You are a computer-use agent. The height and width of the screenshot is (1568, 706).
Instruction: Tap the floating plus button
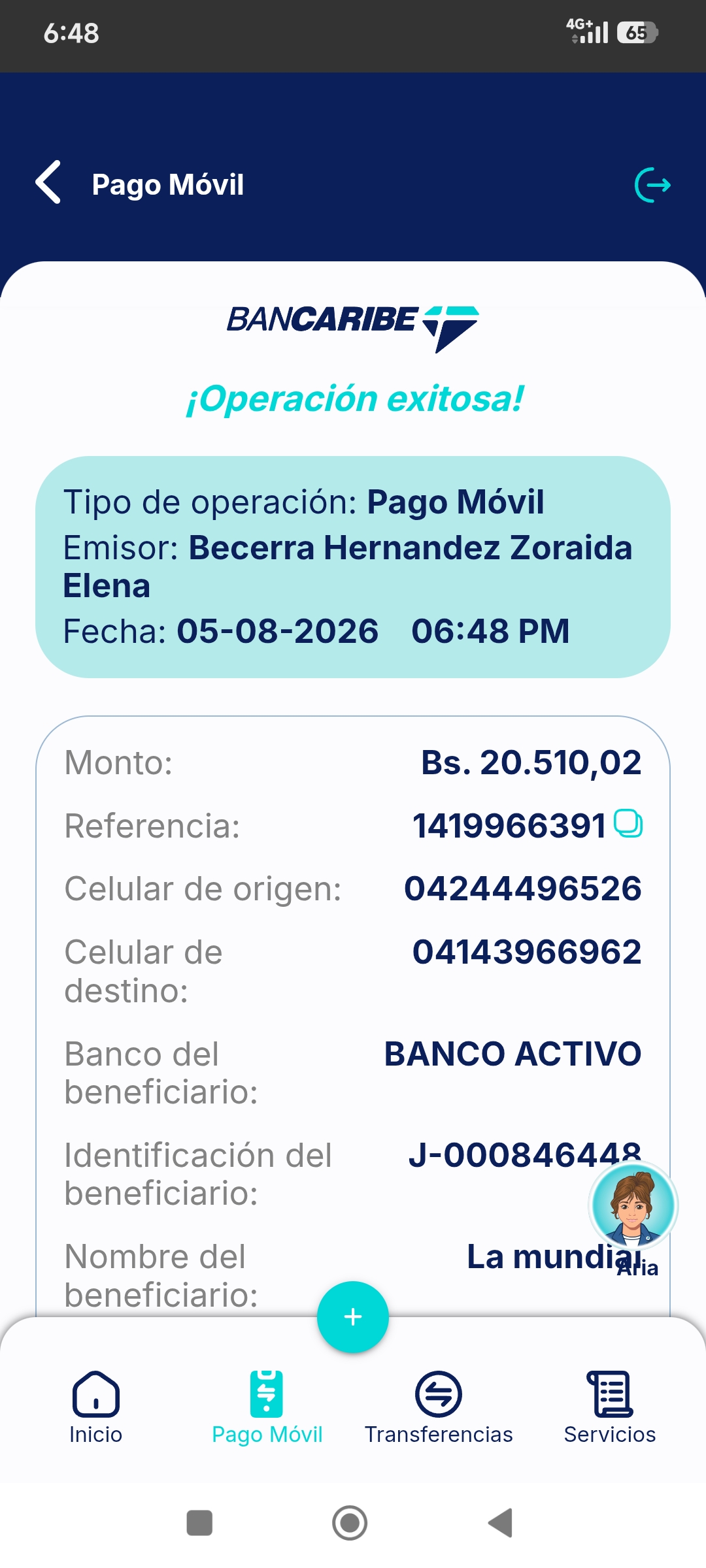(353, 1316)
